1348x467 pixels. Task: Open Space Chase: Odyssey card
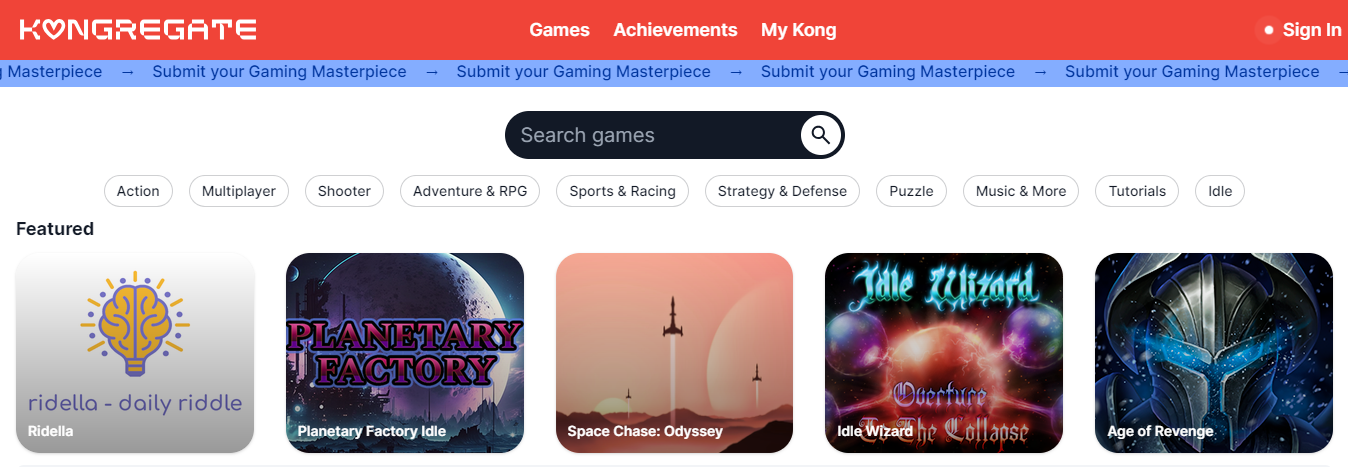674,352
